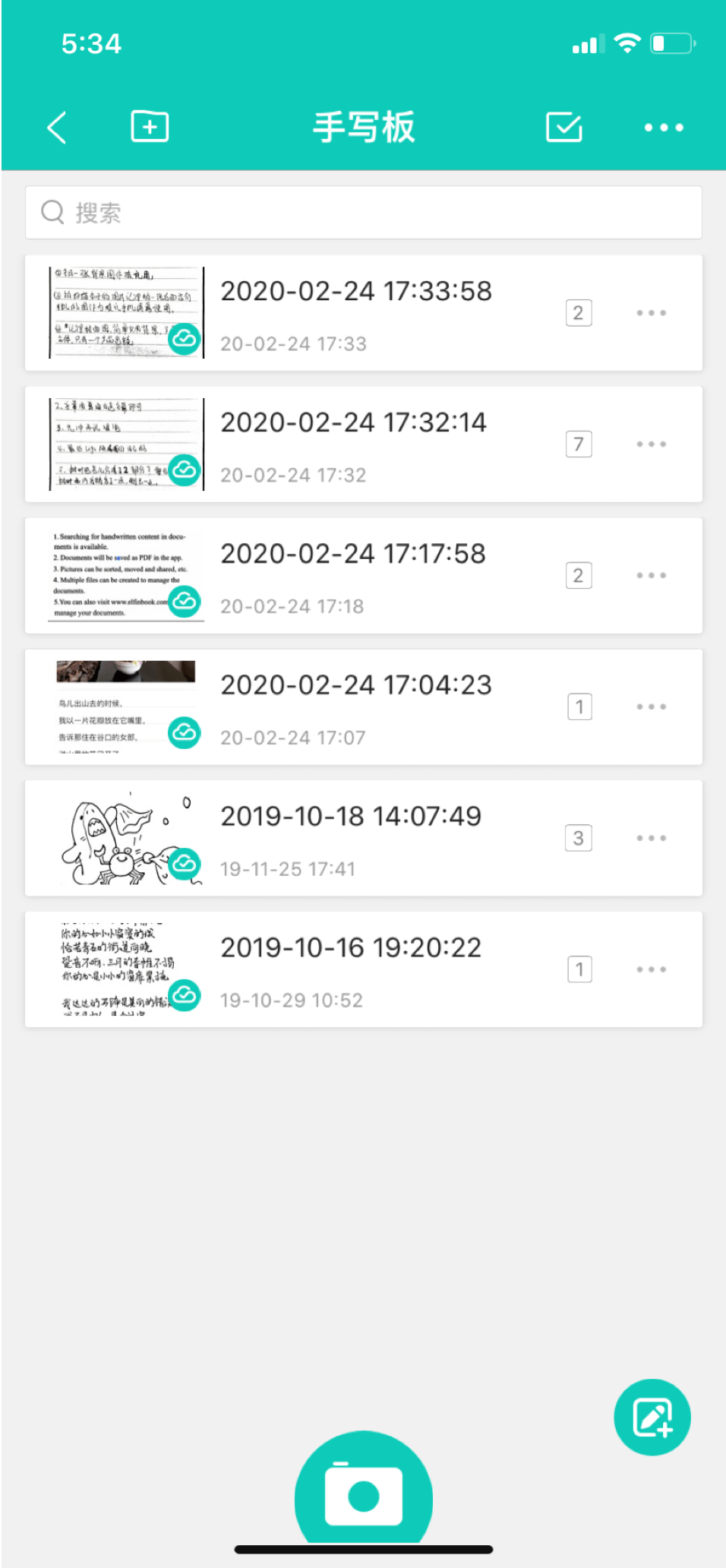The width and height of the screenshot is (726, 1568).
Task: Show more options for 2020-02-24 17:17:58
Action: 651,576
